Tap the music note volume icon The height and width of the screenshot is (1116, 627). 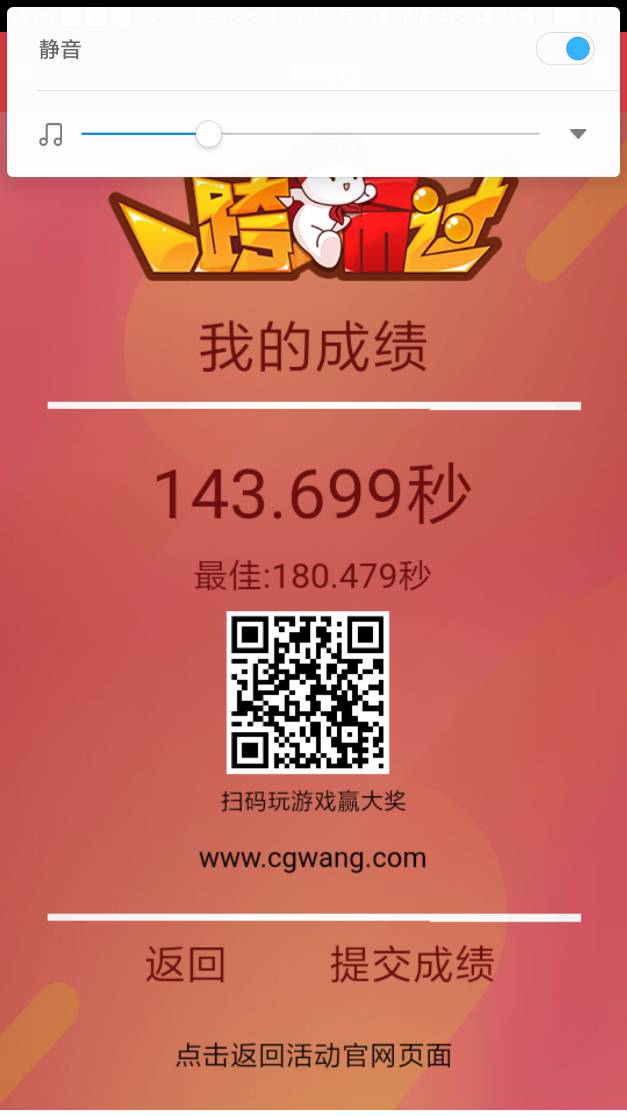click(51, 134)
